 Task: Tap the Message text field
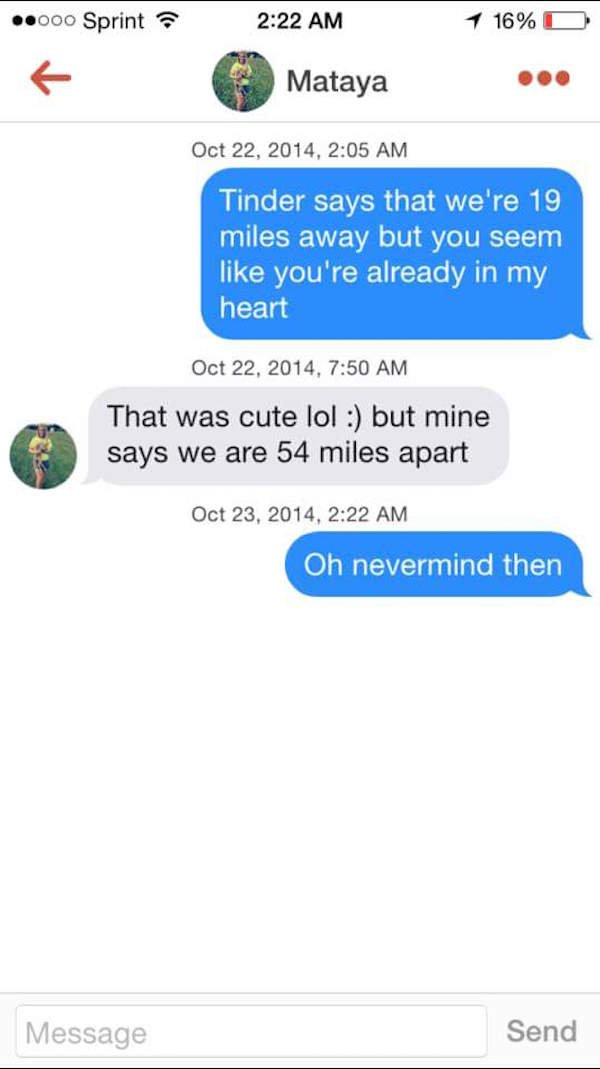[x=251, y=1031]
